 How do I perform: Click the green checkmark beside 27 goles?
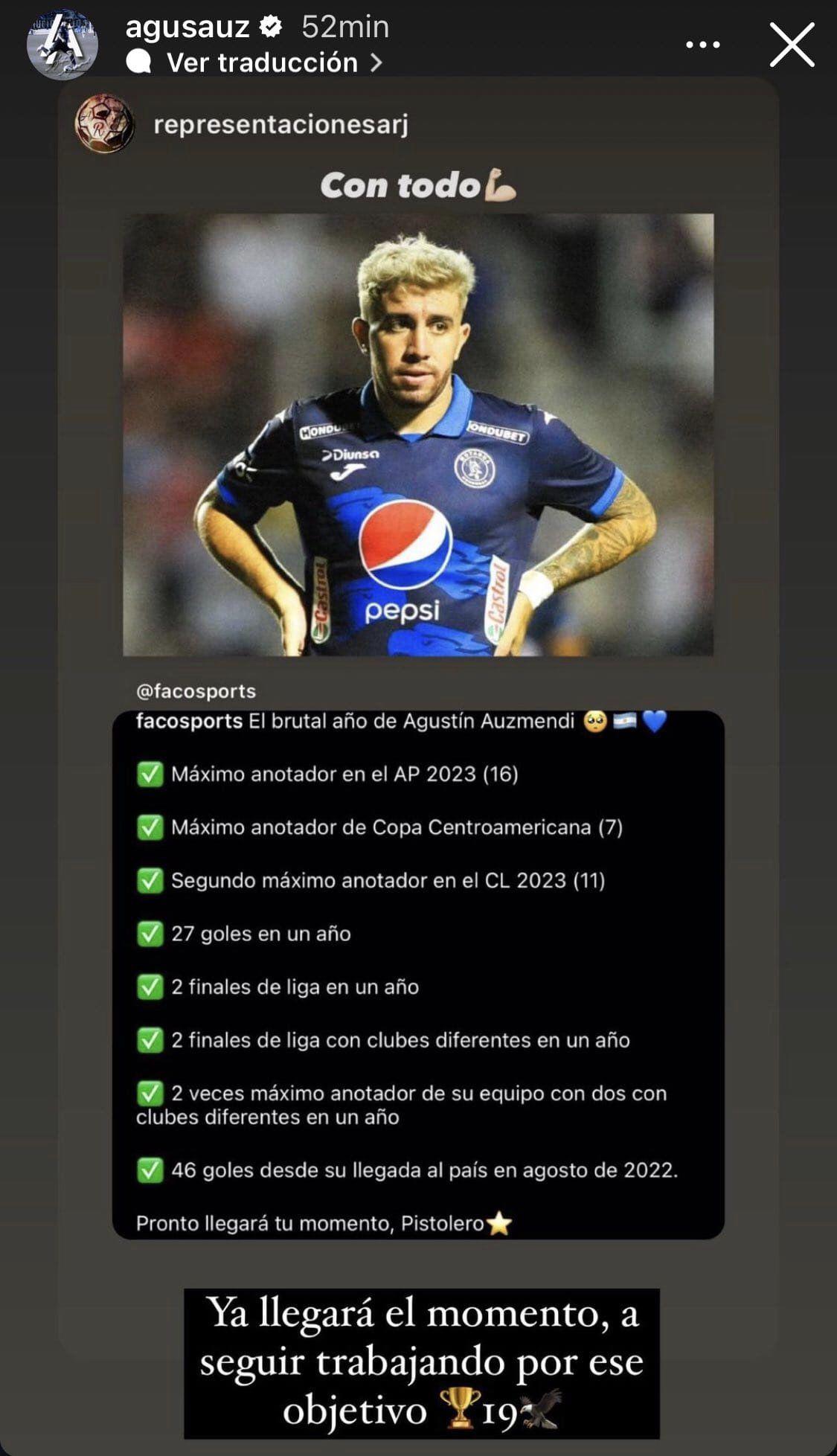tap(153, 932)
